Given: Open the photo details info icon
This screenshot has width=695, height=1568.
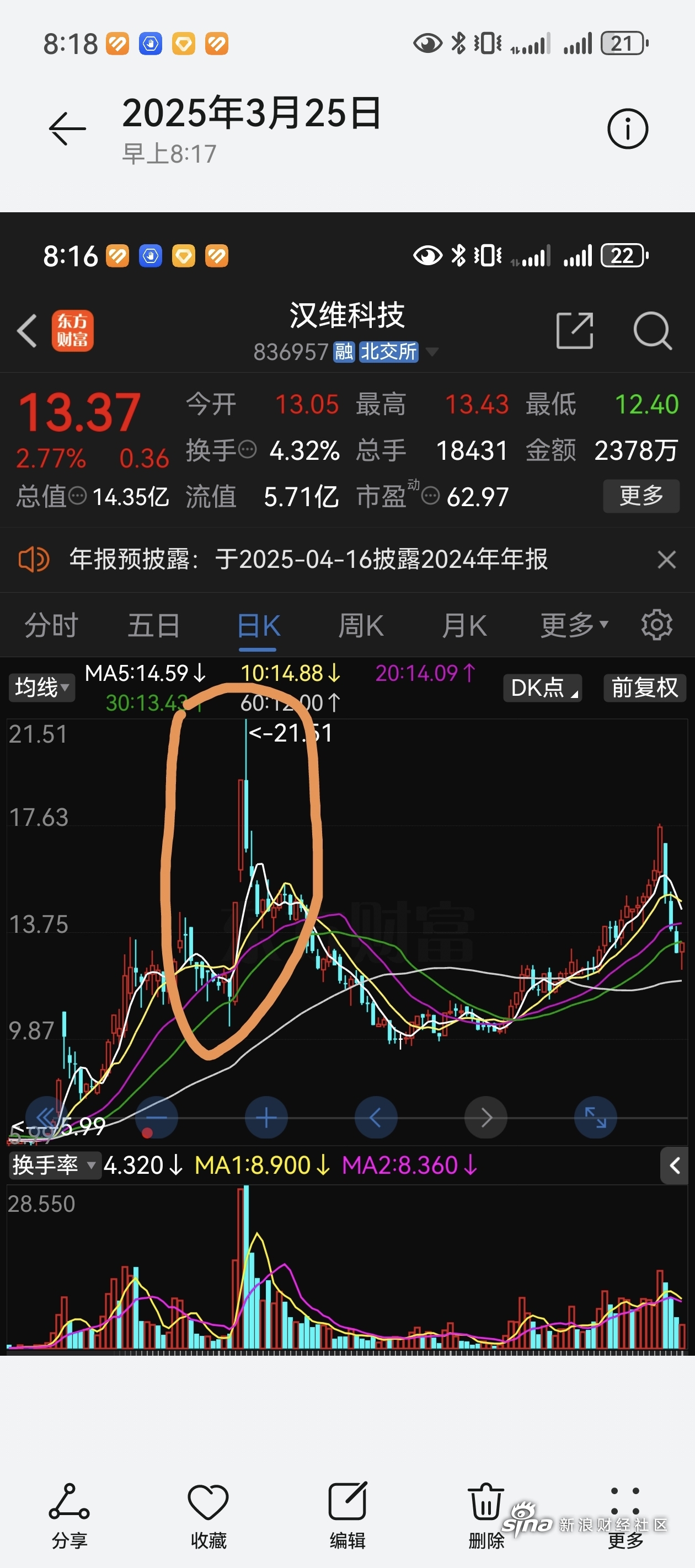Looking at the screenshot, I should point(627,128).
